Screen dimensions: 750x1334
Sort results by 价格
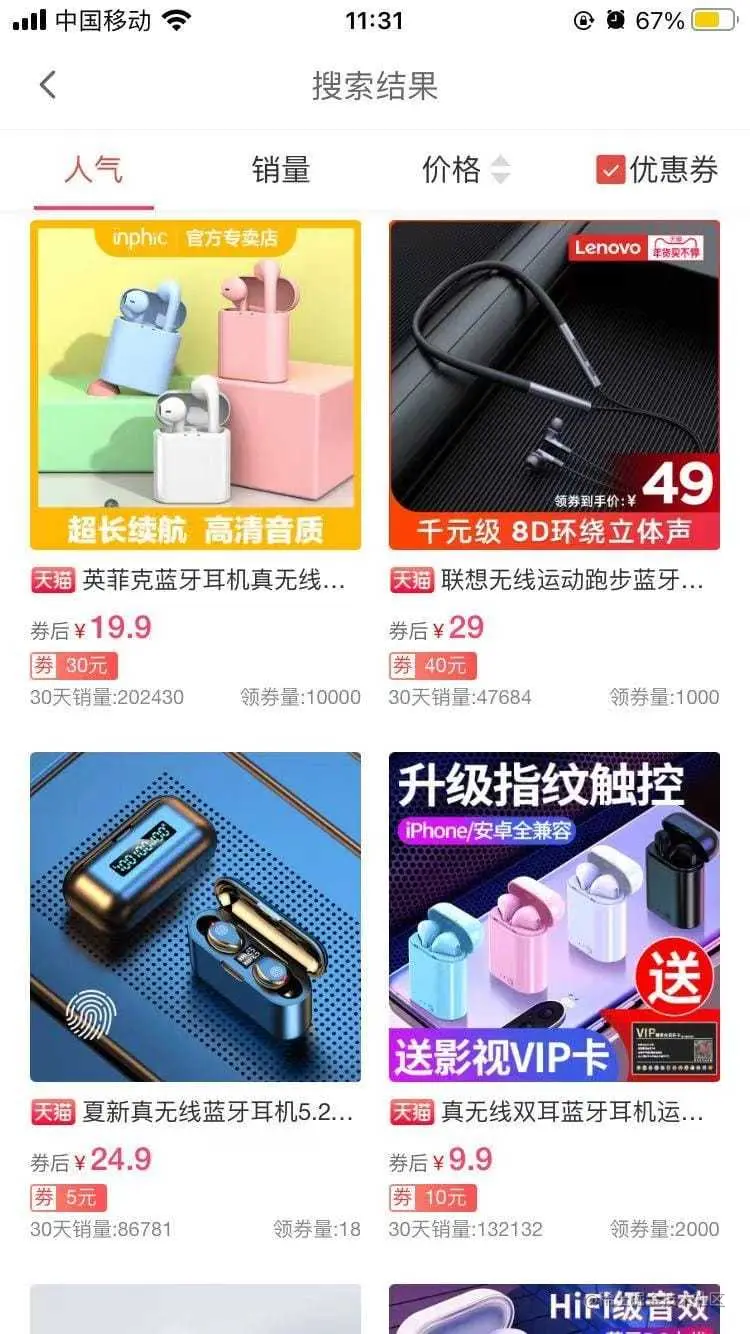[x=466, y=170]
